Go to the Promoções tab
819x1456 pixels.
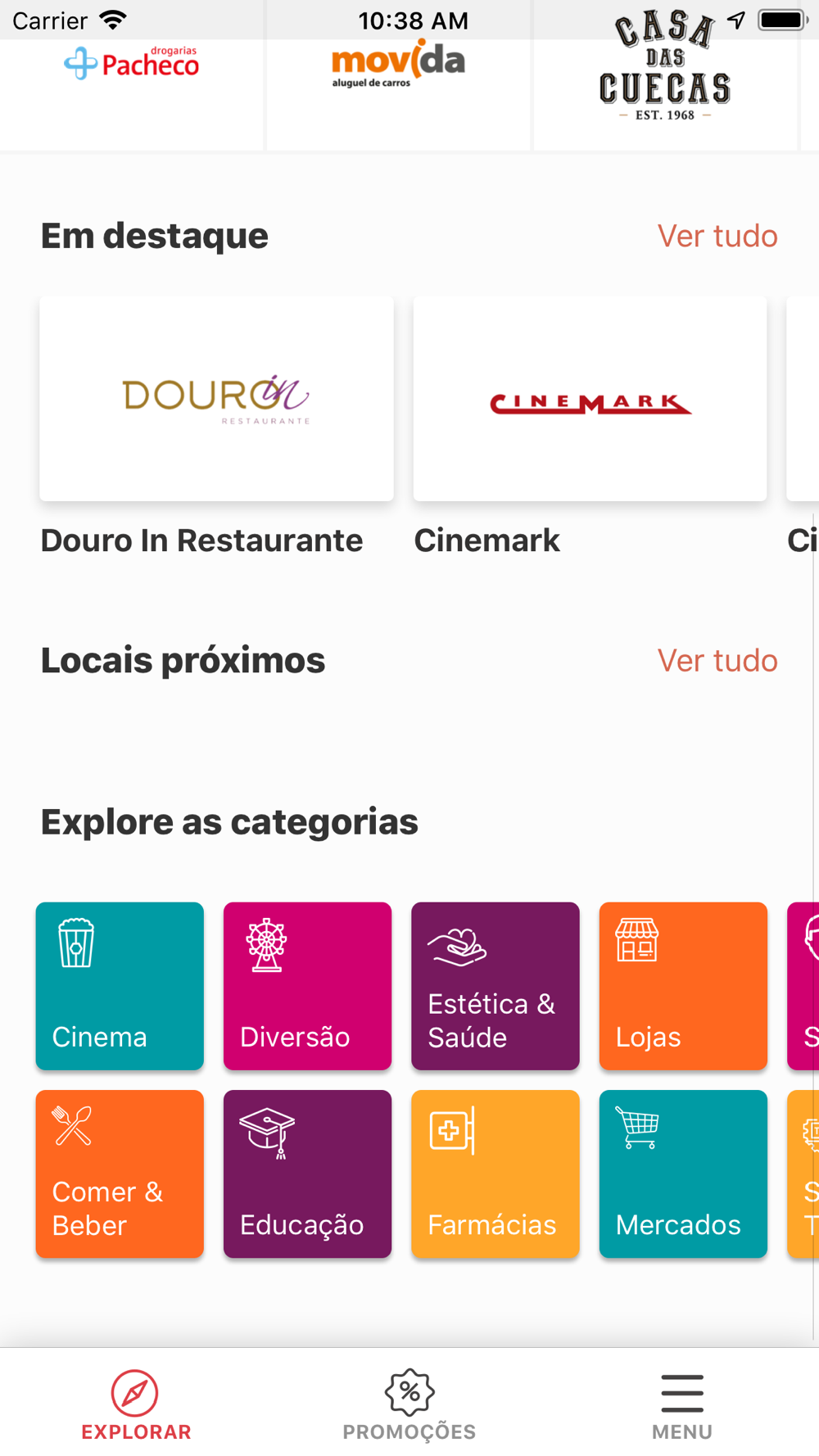[x=409, y=1404]
